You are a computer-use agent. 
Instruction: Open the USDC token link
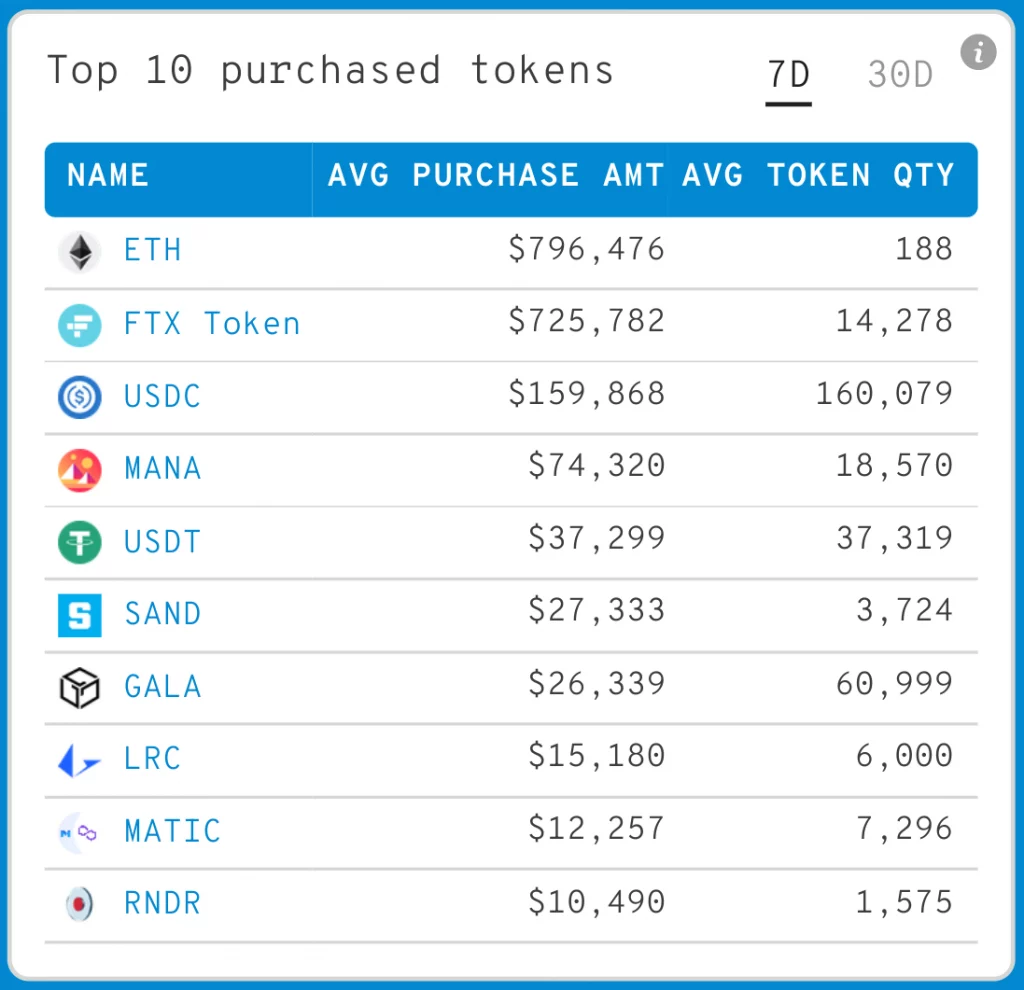(x=162, y=396)
